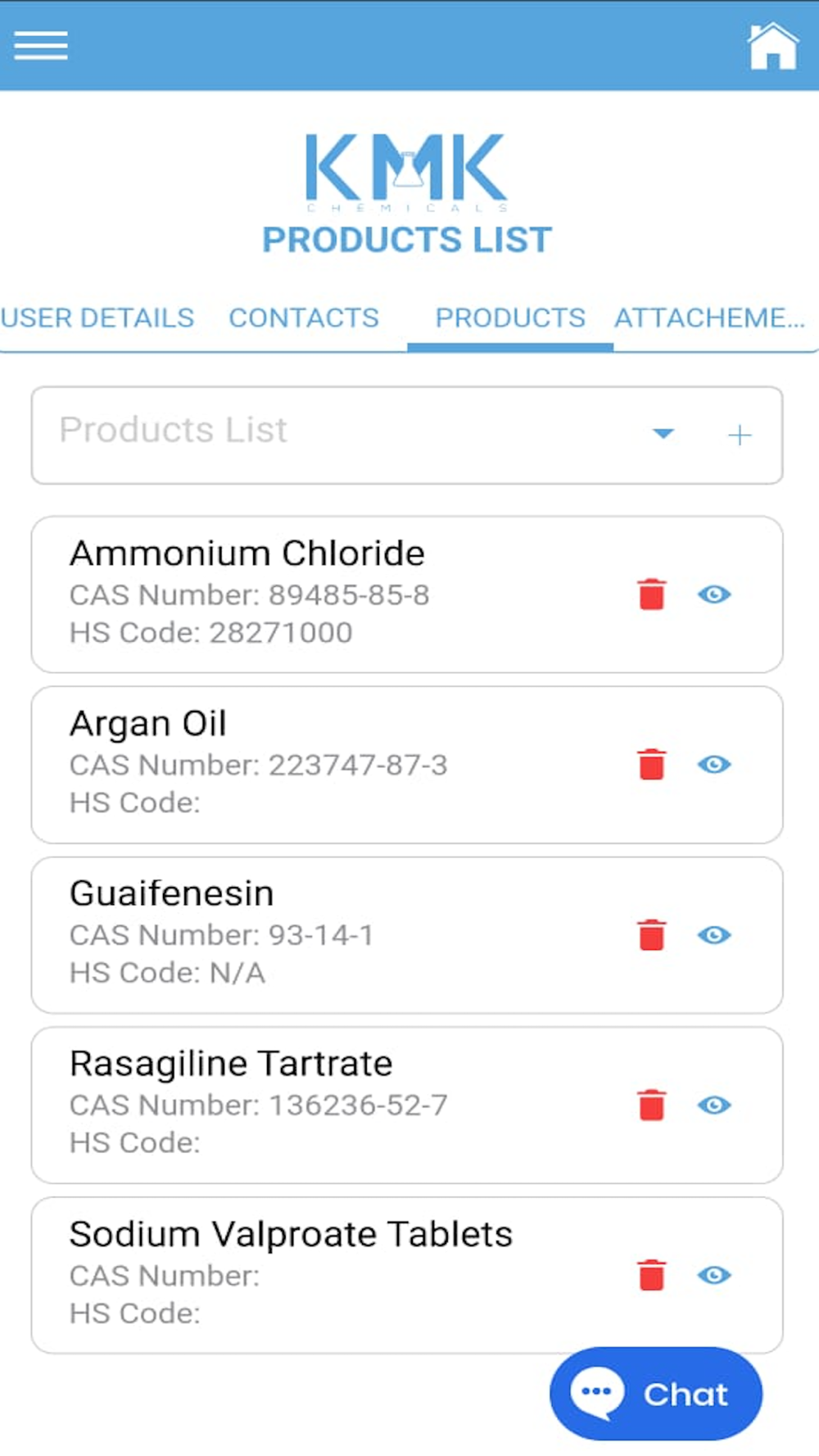Expand the Products List dropdown
Image resolution: width=819 pixels, height=1456 pixels.
663,433
